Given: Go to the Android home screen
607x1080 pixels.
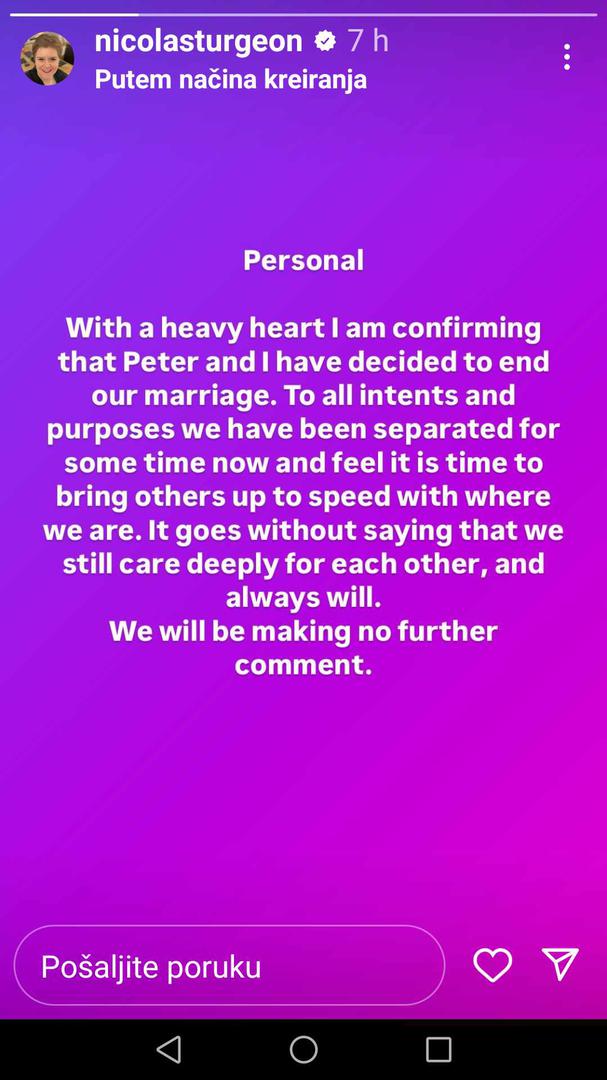Looking at the screenshot, I should click(x=304, y=1049).
